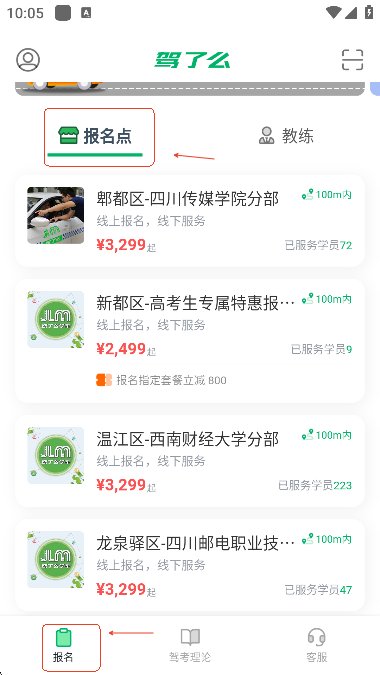Open 温江区-西南财经大学分部 card

click(x=190, y=461)
